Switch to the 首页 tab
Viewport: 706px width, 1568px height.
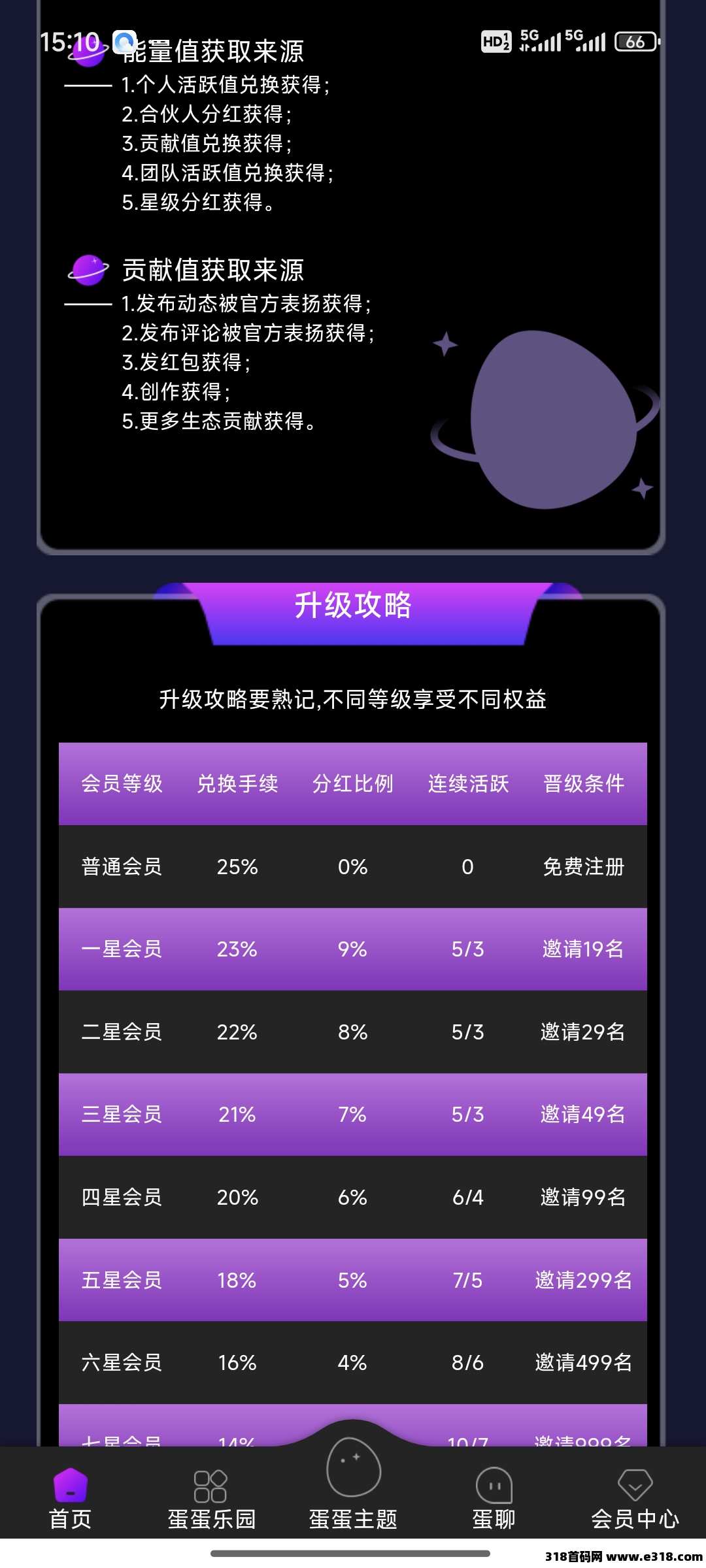click(71, 1497)
